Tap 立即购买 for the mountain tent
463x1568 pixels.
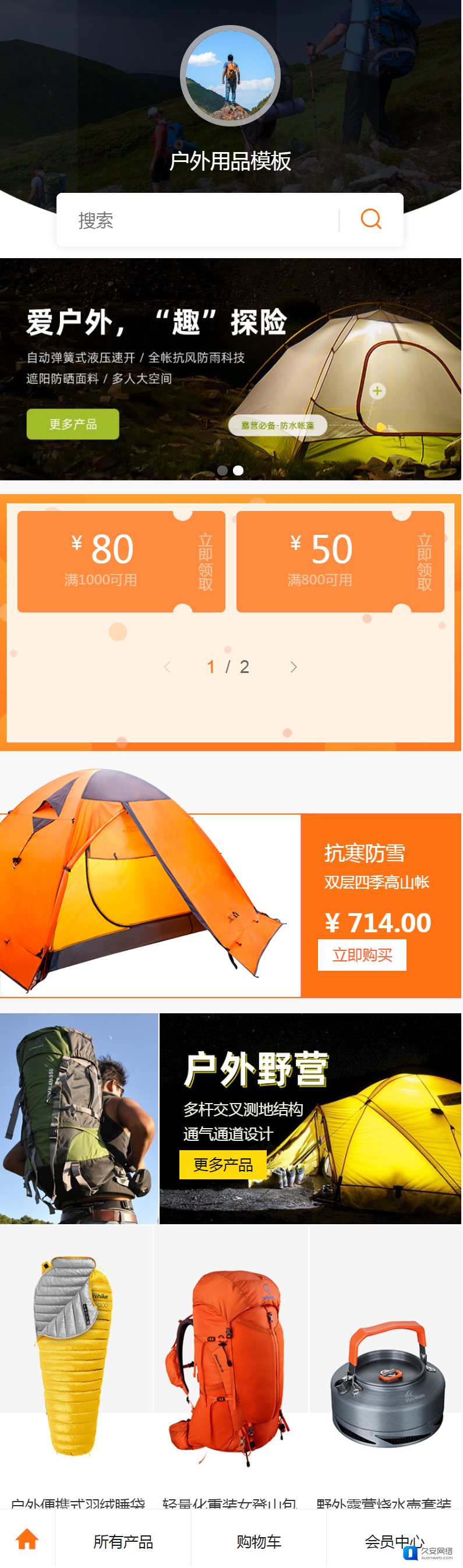pyautogui.click(x=362, y=954)
